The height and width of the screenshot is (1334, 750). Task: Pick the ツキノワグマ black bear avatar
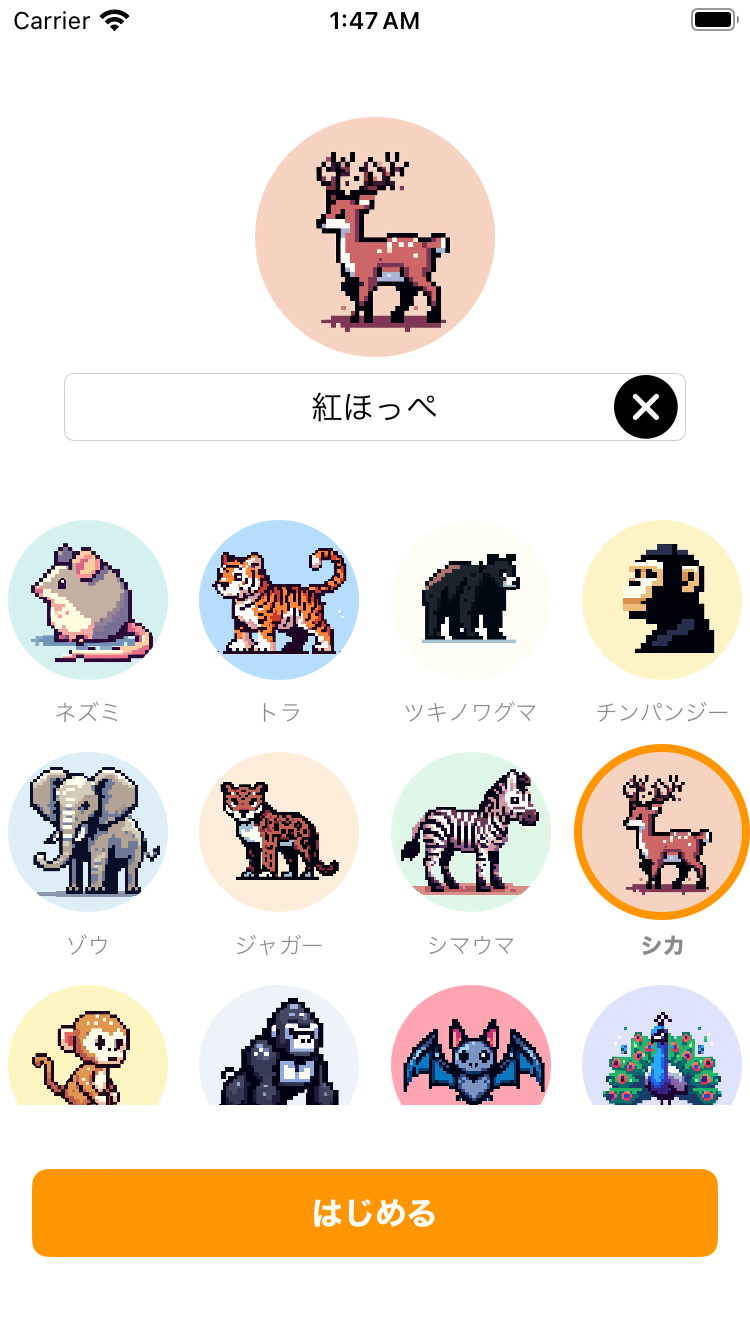tap(470, 600)
